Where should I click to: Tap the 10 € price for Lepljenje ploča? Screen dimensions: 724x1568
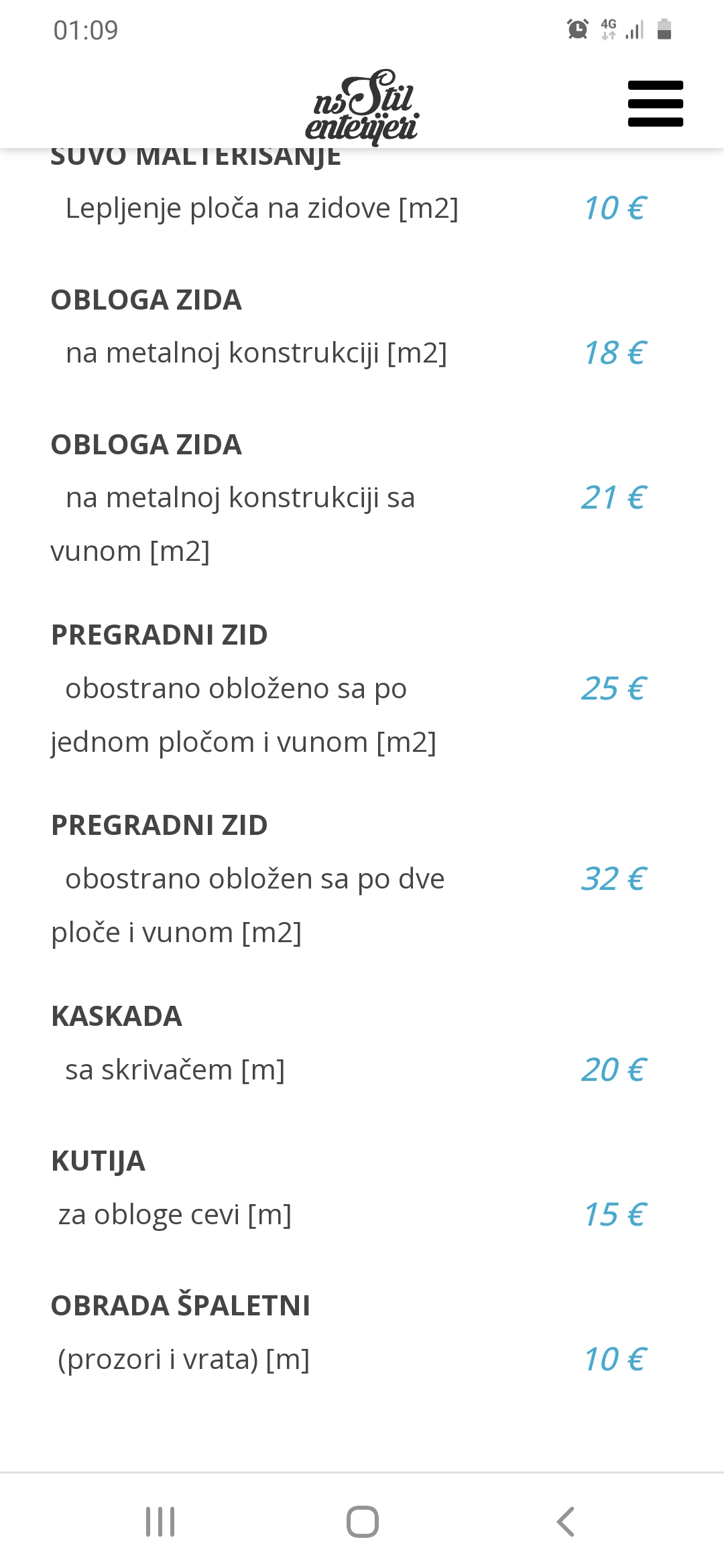(x=613, y=208)
